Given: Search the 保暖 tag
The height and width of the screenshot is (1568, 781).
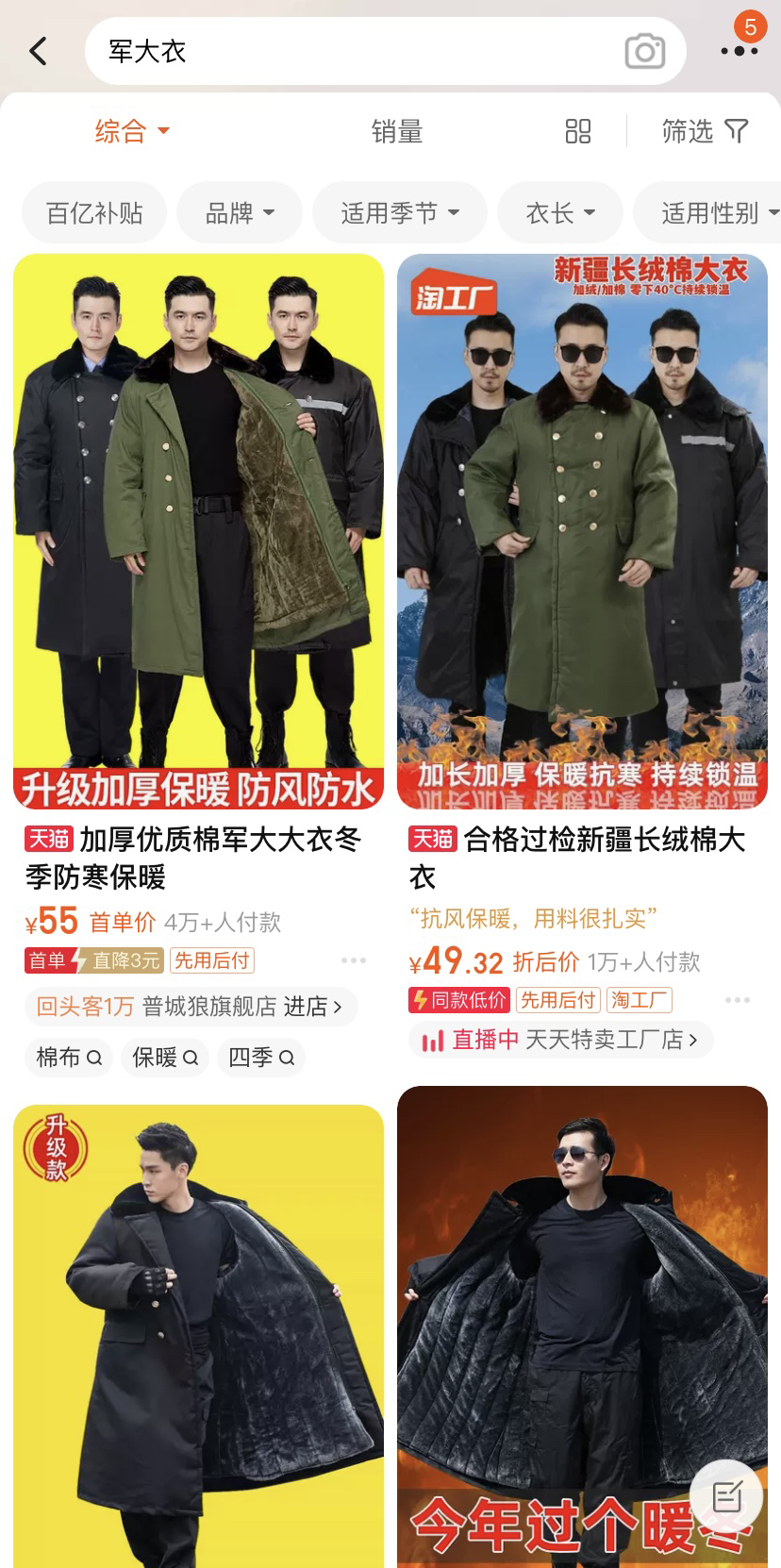Looking at the screenshot, I should [165, 1058].
